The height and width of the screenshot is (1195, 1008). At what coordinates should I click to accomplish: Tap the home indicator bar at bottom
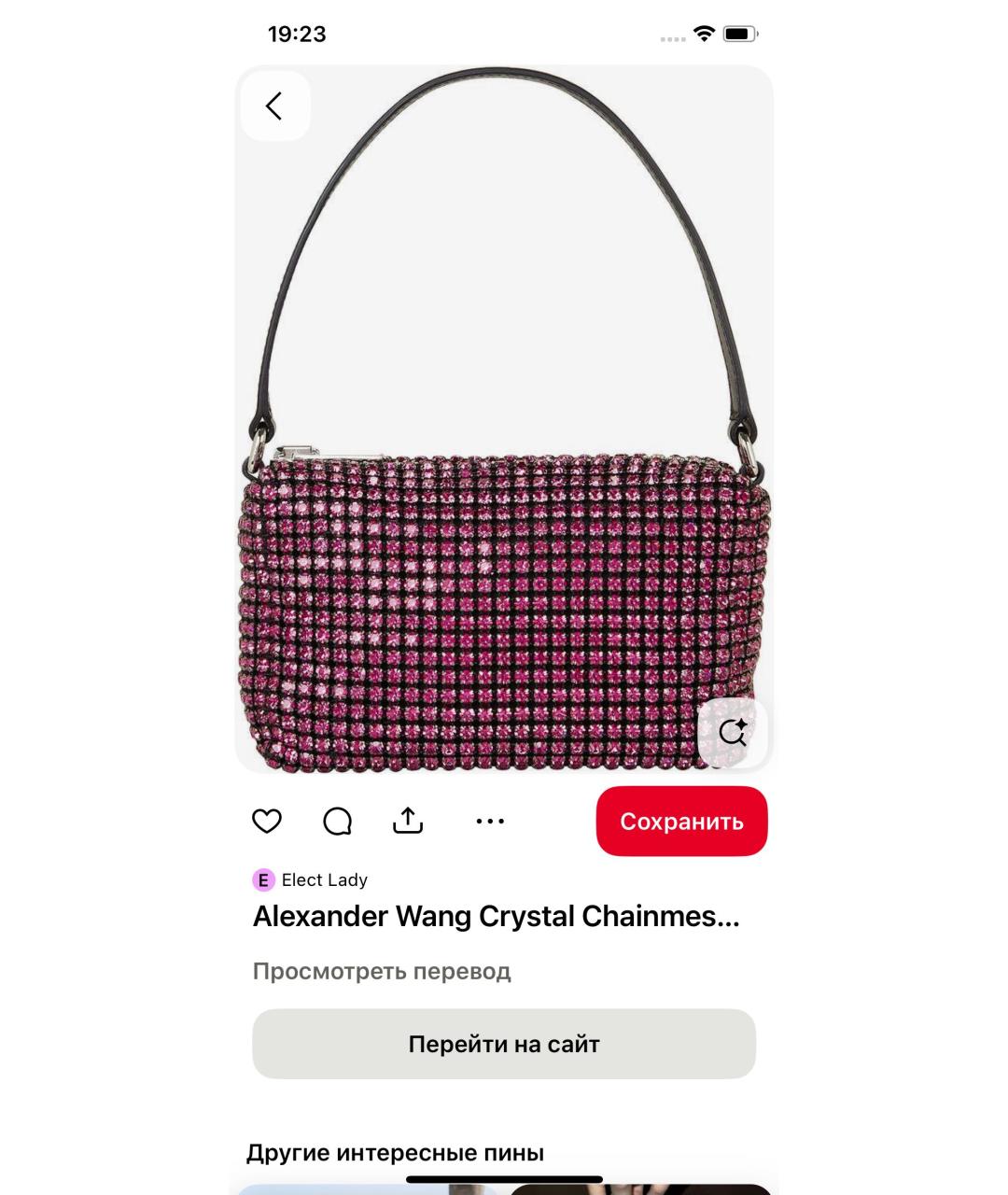[504, 1178]
